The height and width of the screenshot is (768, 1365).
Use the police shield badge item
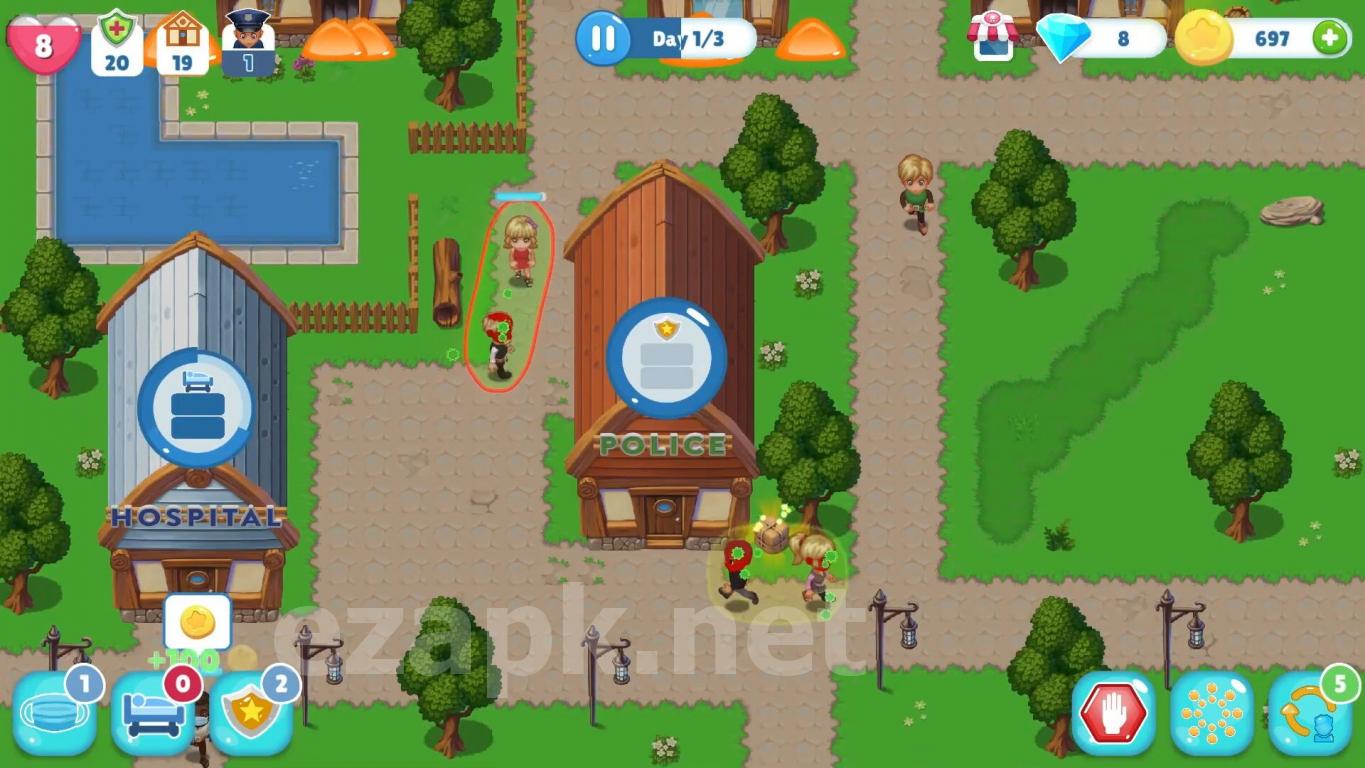pos(251,714)
